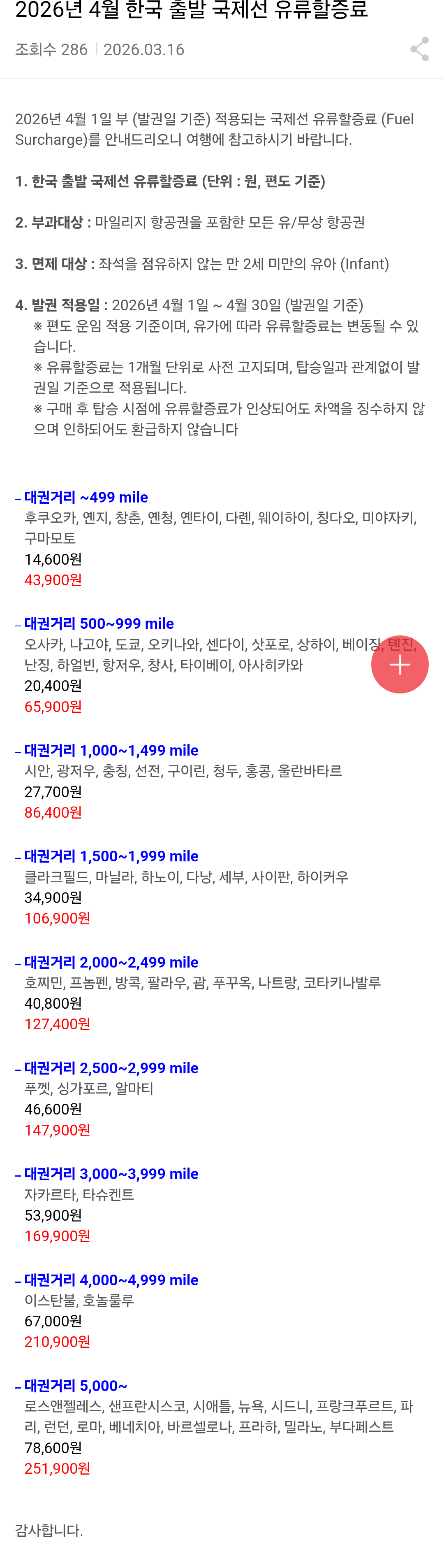Share this fuel surcharge notice
The width and height of the screenshot is (444, 1568).
point(419,49)
